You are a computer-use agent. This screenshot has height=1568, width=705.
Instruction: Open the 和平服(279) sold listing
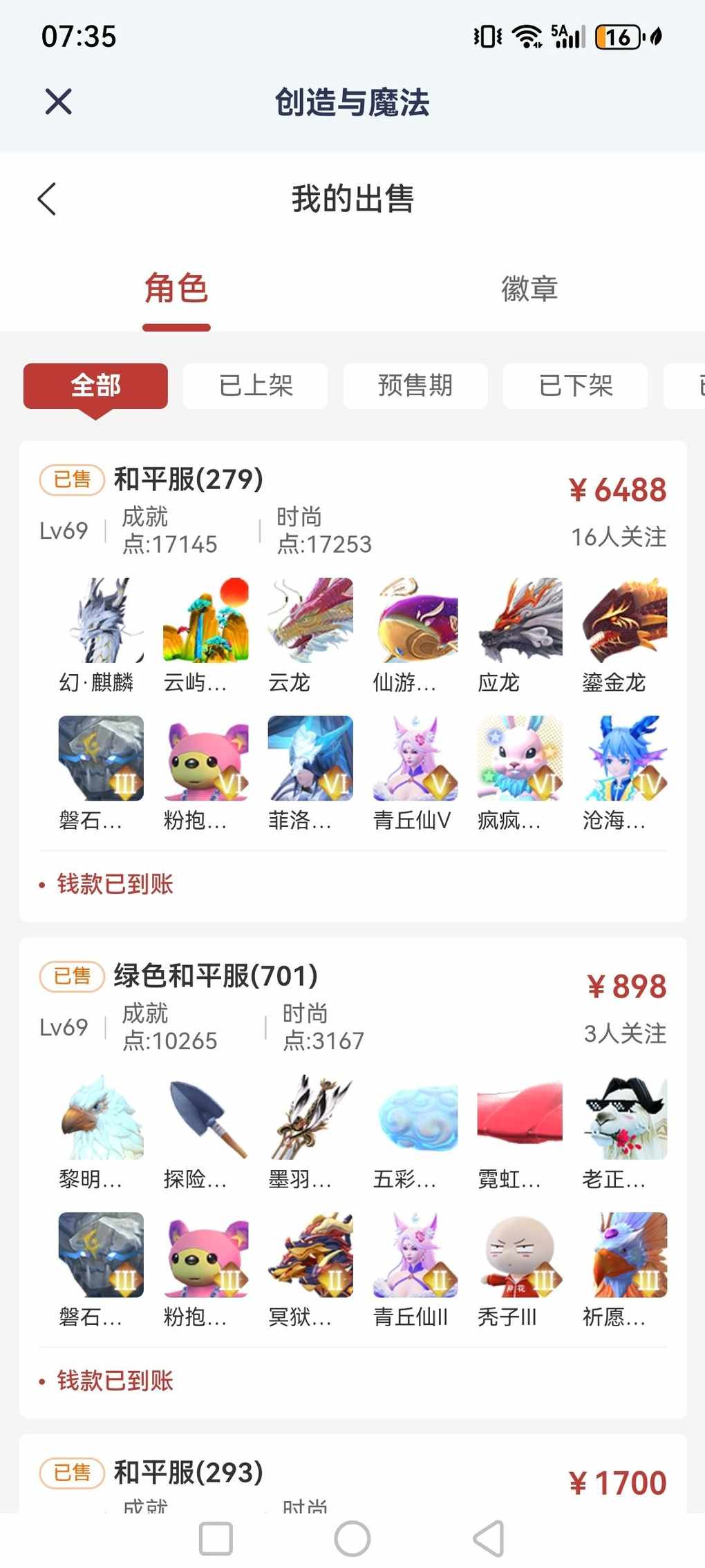tap(188, 479)
